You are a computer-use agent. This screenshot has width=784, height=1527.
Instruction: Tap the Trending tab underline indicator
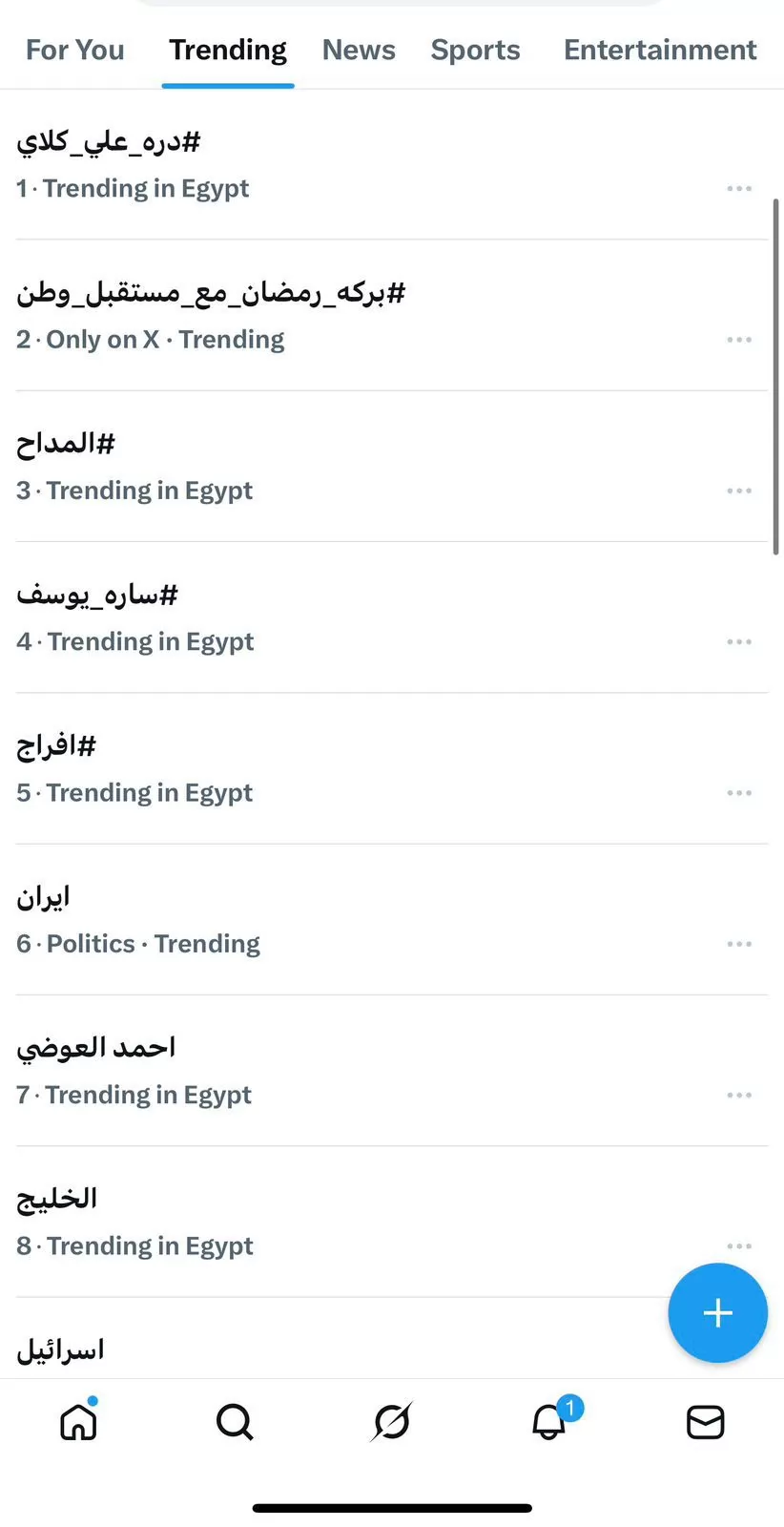coord(227,84)
